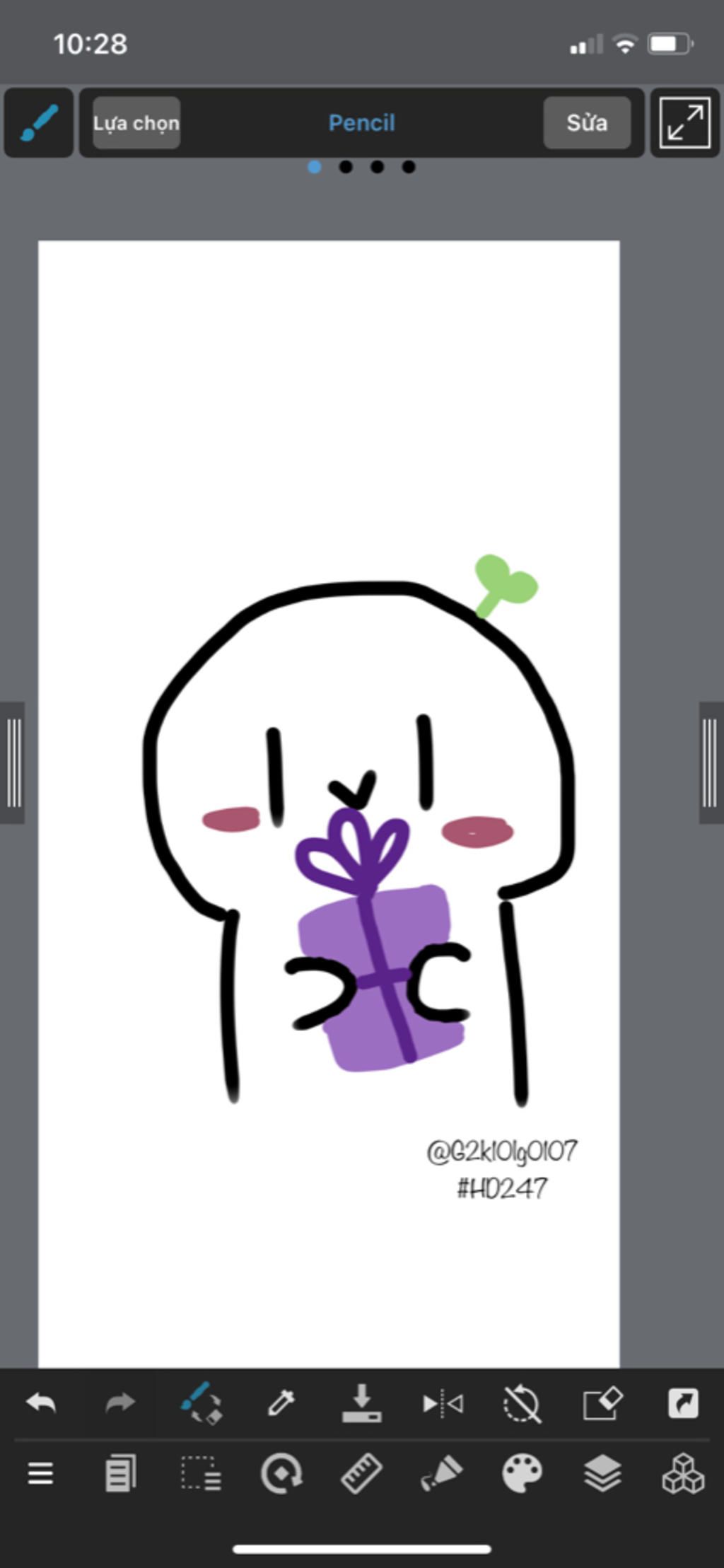This screenshot has height=1568, width=724.
Task: Reset canvas rotation
Action: 522,1404
